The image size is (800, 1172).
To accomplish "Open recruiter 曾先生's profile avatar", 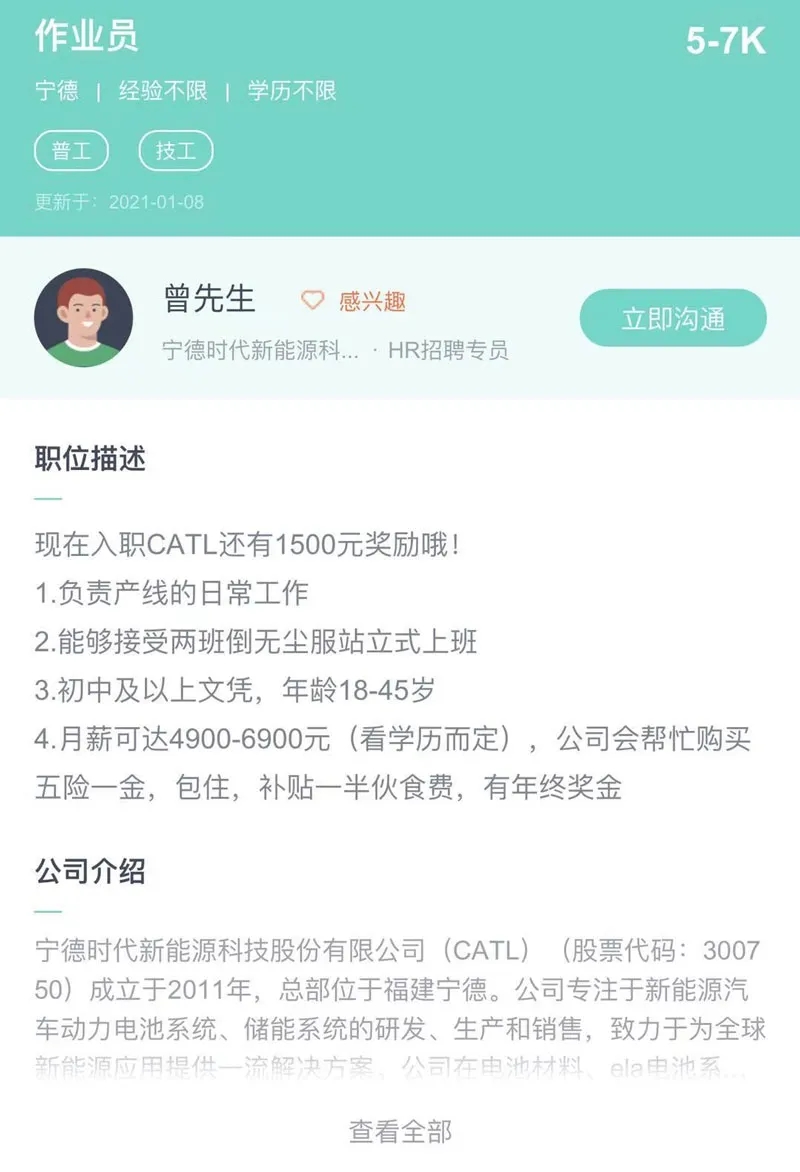I will pyautogui.click(x=84, y=317).
